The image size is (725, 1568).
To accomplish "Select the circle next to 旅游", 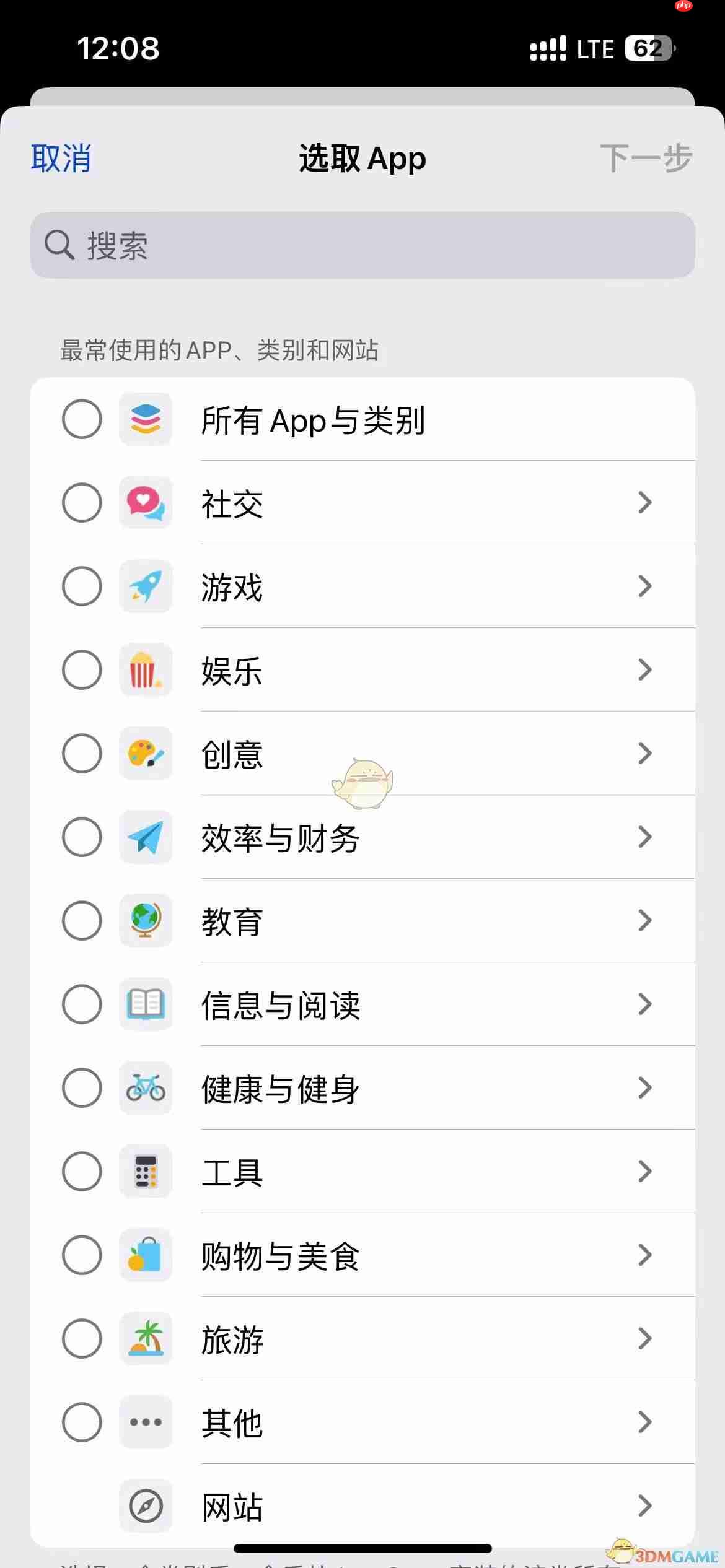I will [81, 1339].
